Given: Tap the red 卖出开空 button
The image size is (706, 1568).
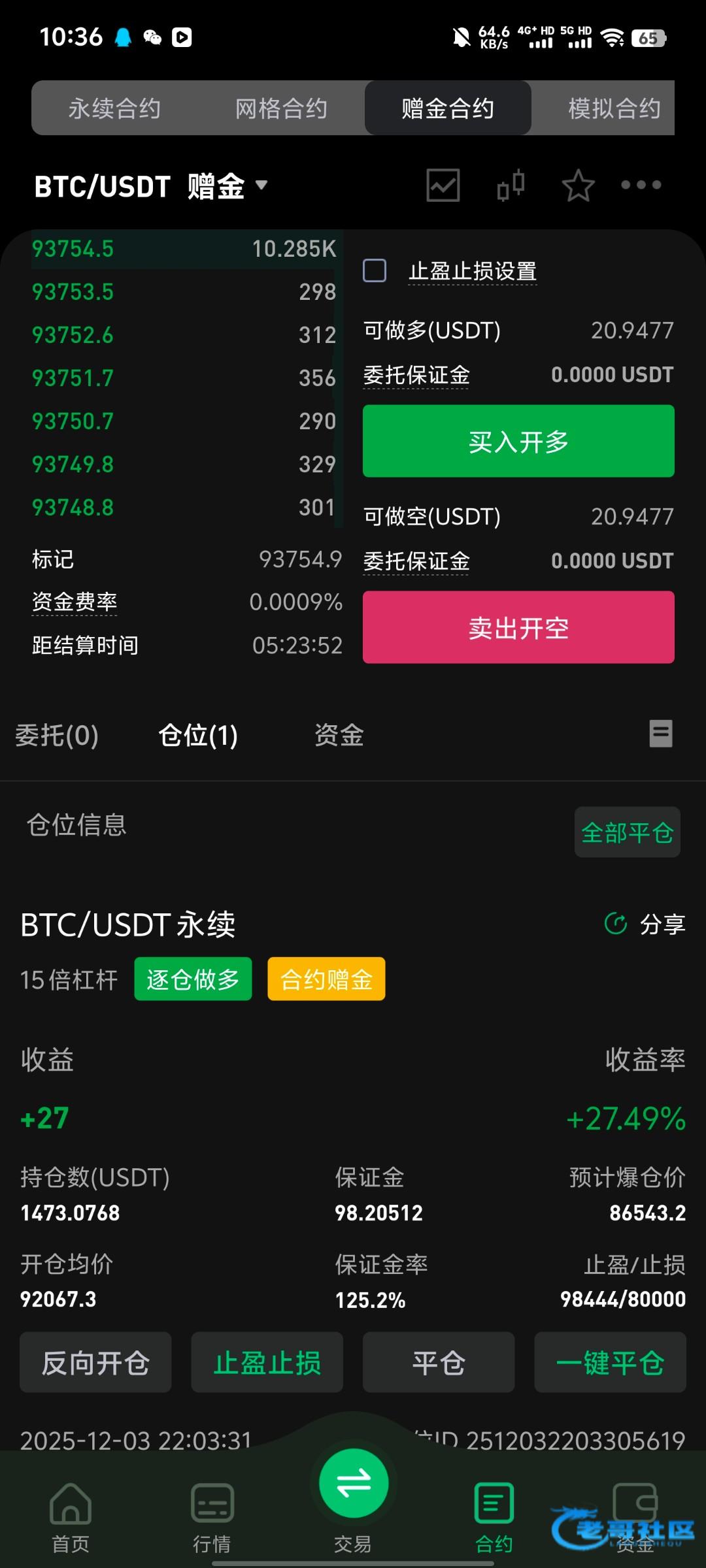Looking at the screenshot, I should pos(518,627).
